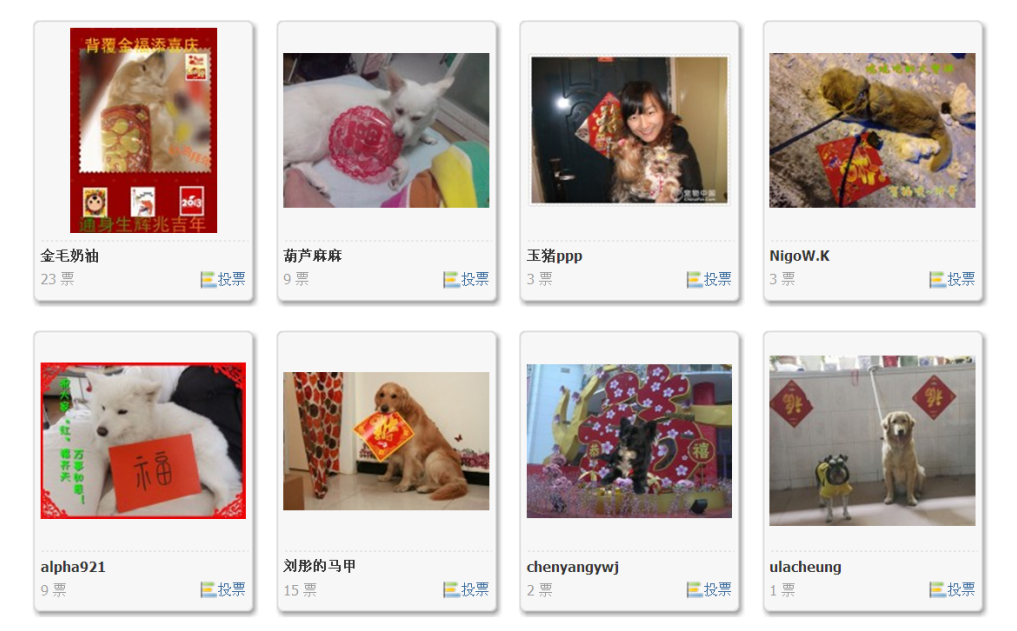View 葫芦麻麻's white dog photo
Screen dimensions: 1017x631
386,130
